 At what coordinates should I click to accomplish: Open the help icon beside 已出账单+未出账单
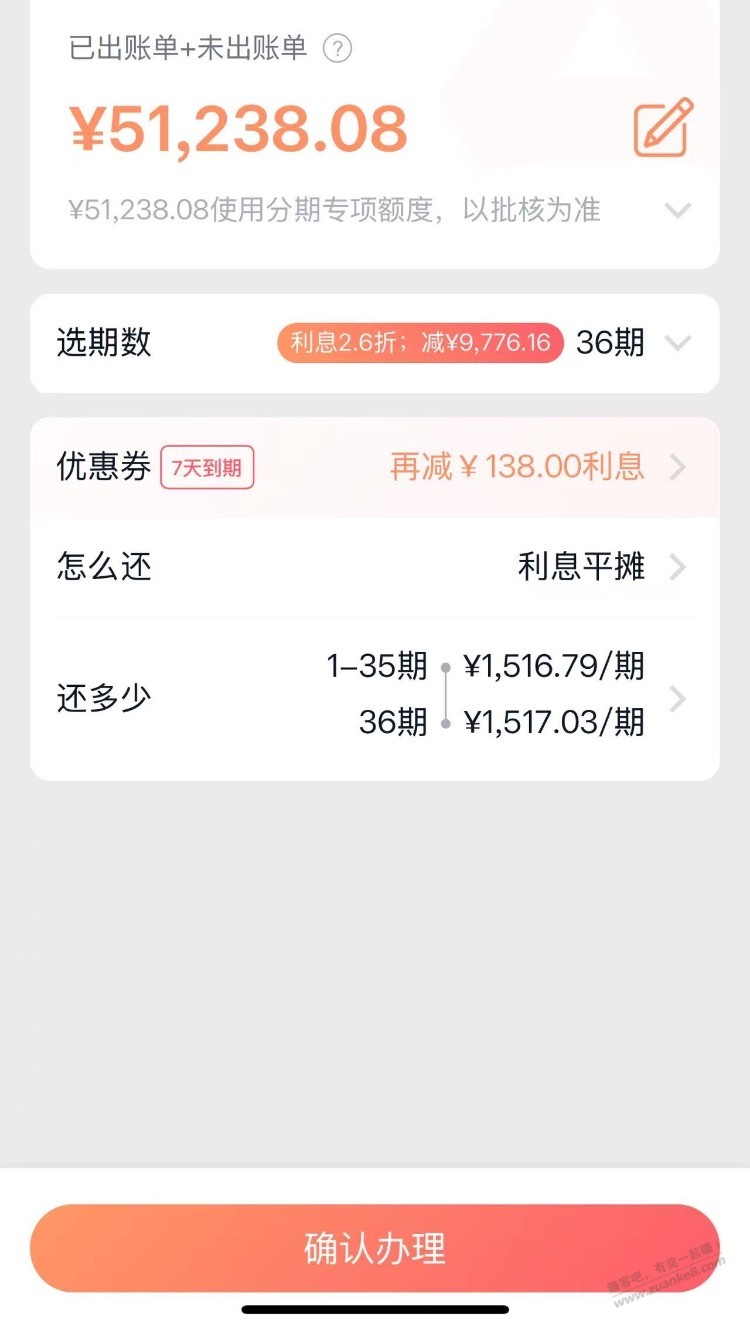[338, 48]
